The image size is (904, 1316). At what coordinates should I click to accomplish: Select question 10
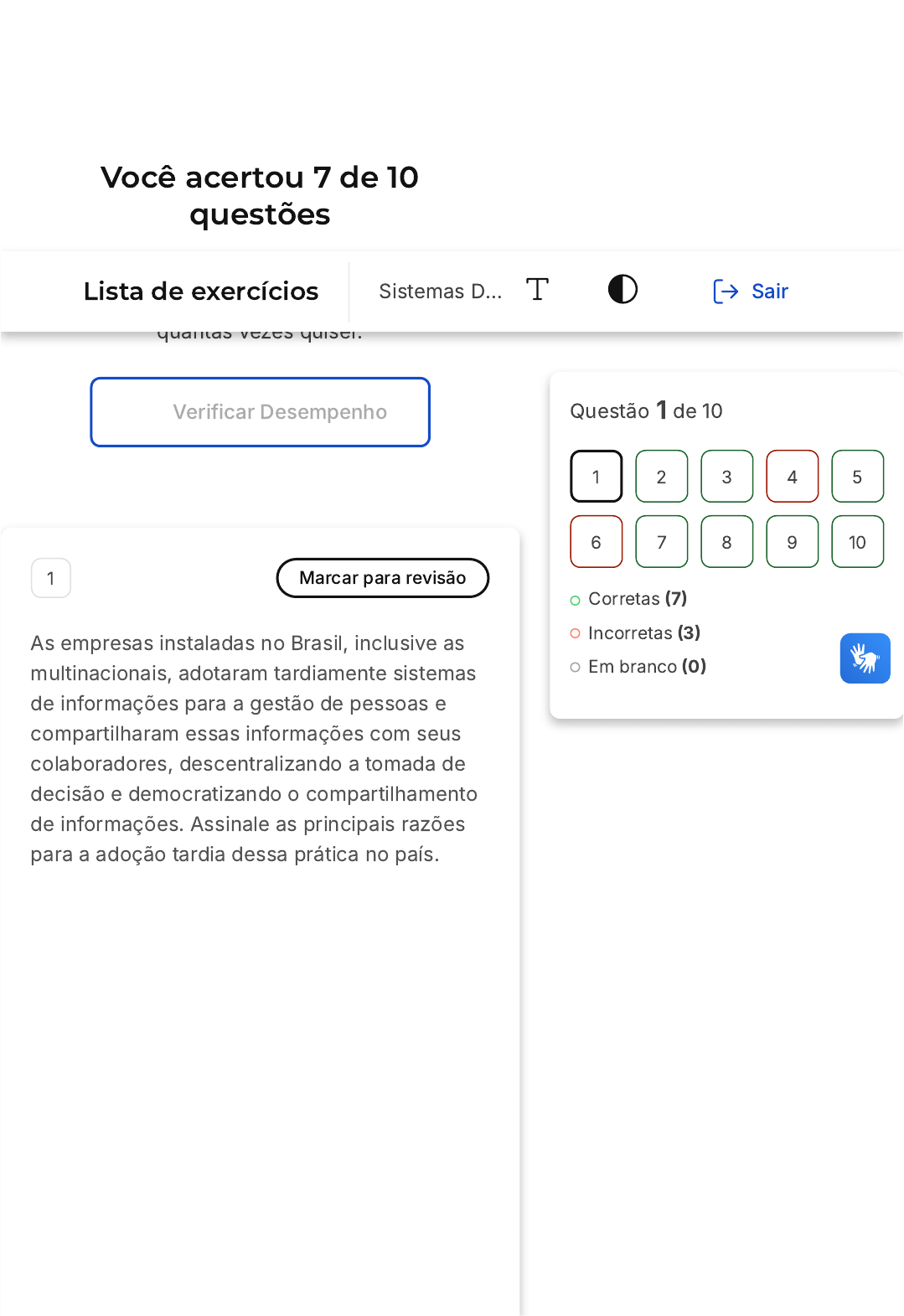click(x=857, y=542)
